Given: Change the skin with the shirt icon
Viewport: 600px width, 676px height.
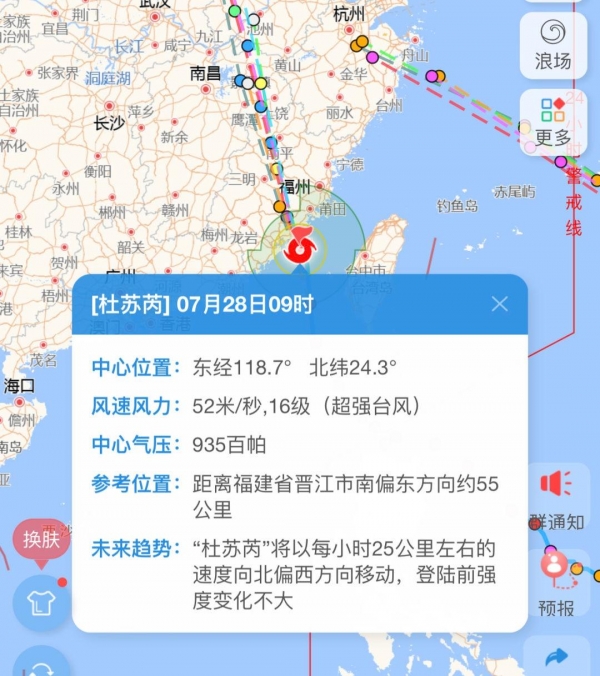Looking at the screenshot, I should tap(41, 602).
